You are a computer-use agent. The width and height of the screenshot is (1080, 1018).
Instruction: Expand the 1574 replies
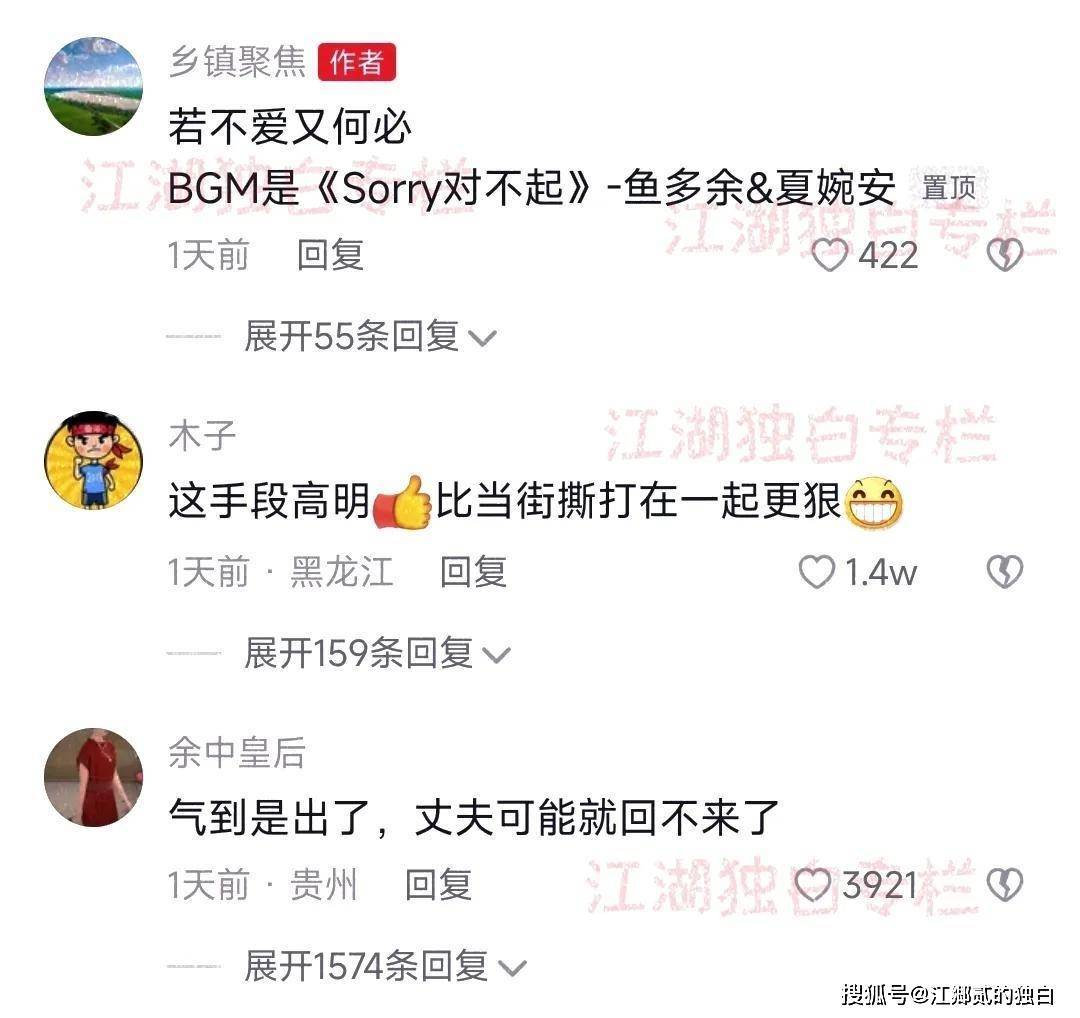coord(385,966)
